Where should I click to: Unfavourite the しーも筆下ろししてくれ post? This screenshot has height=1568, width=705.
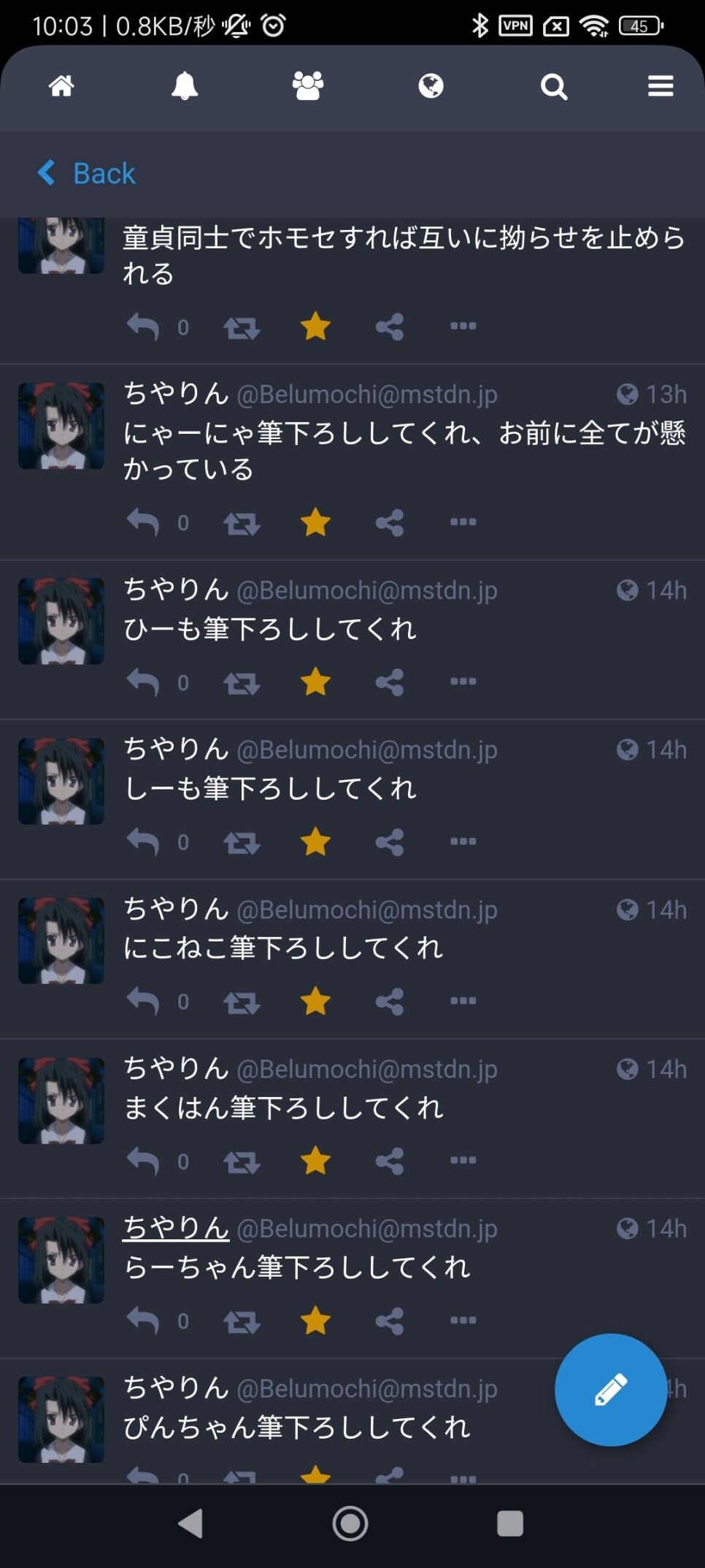coord(315,842)
